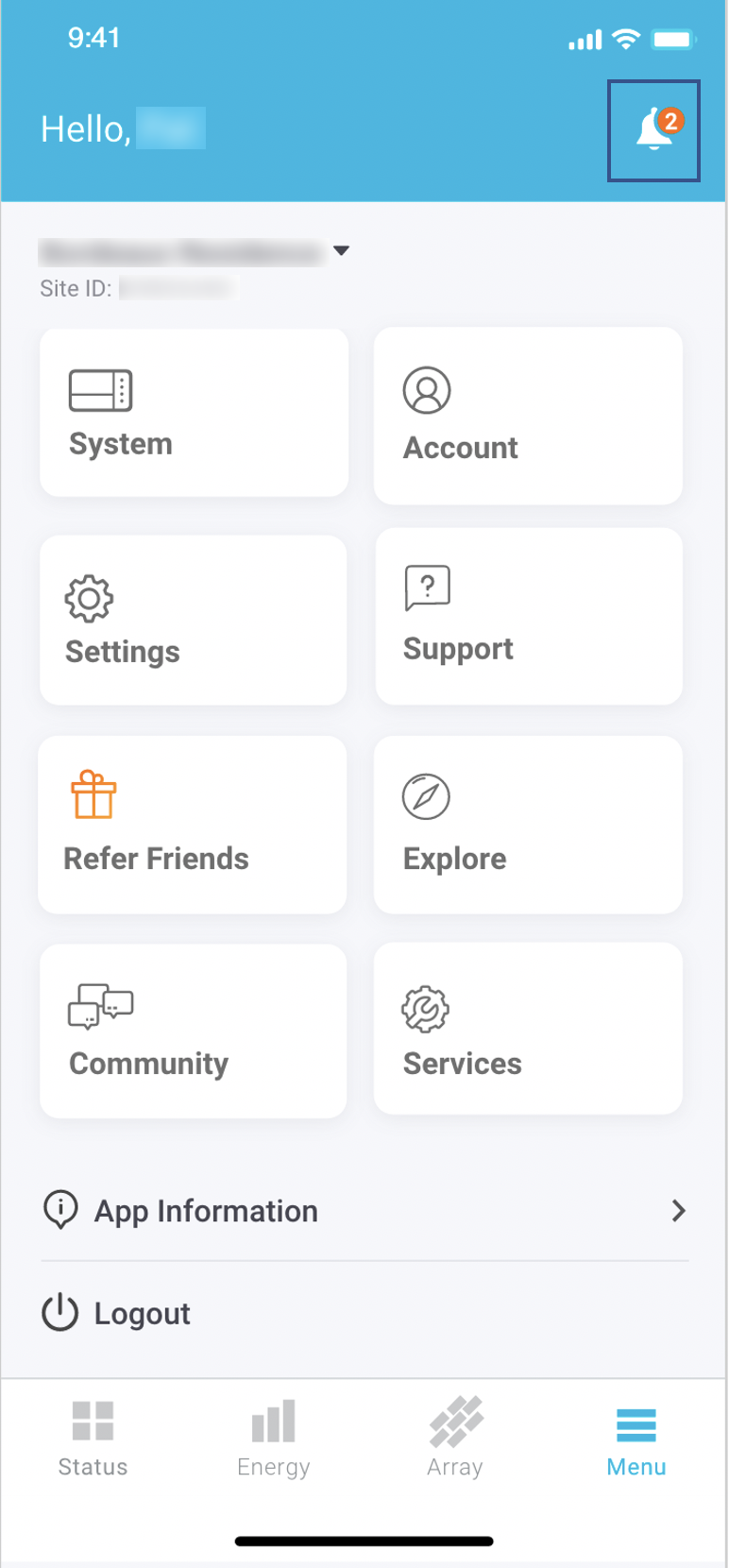Open the System tile
729x1568 pixels.
click(x=193, y=412)
